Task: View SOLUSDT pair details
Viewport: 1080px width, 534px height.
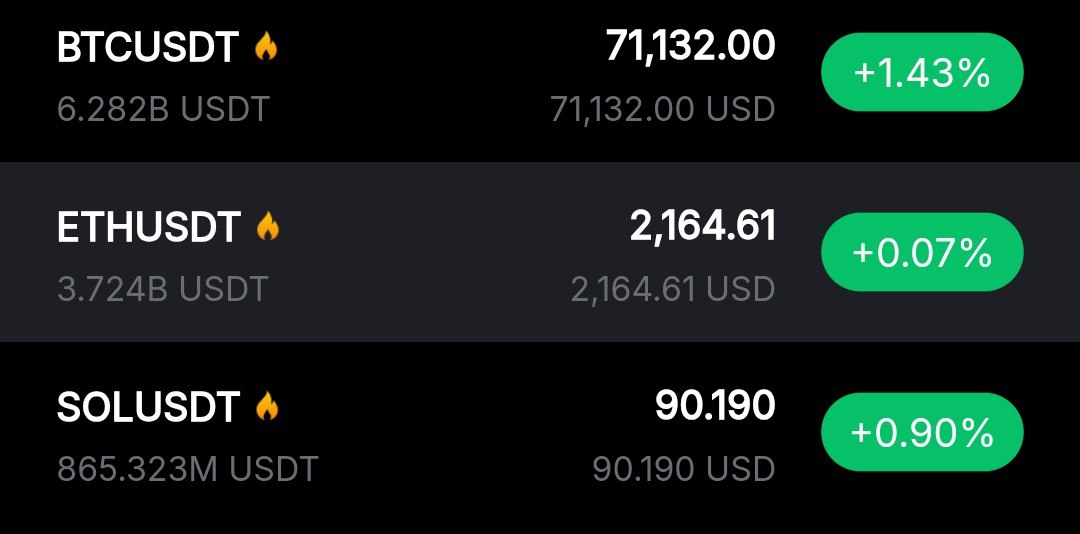Action: [148, 407]
